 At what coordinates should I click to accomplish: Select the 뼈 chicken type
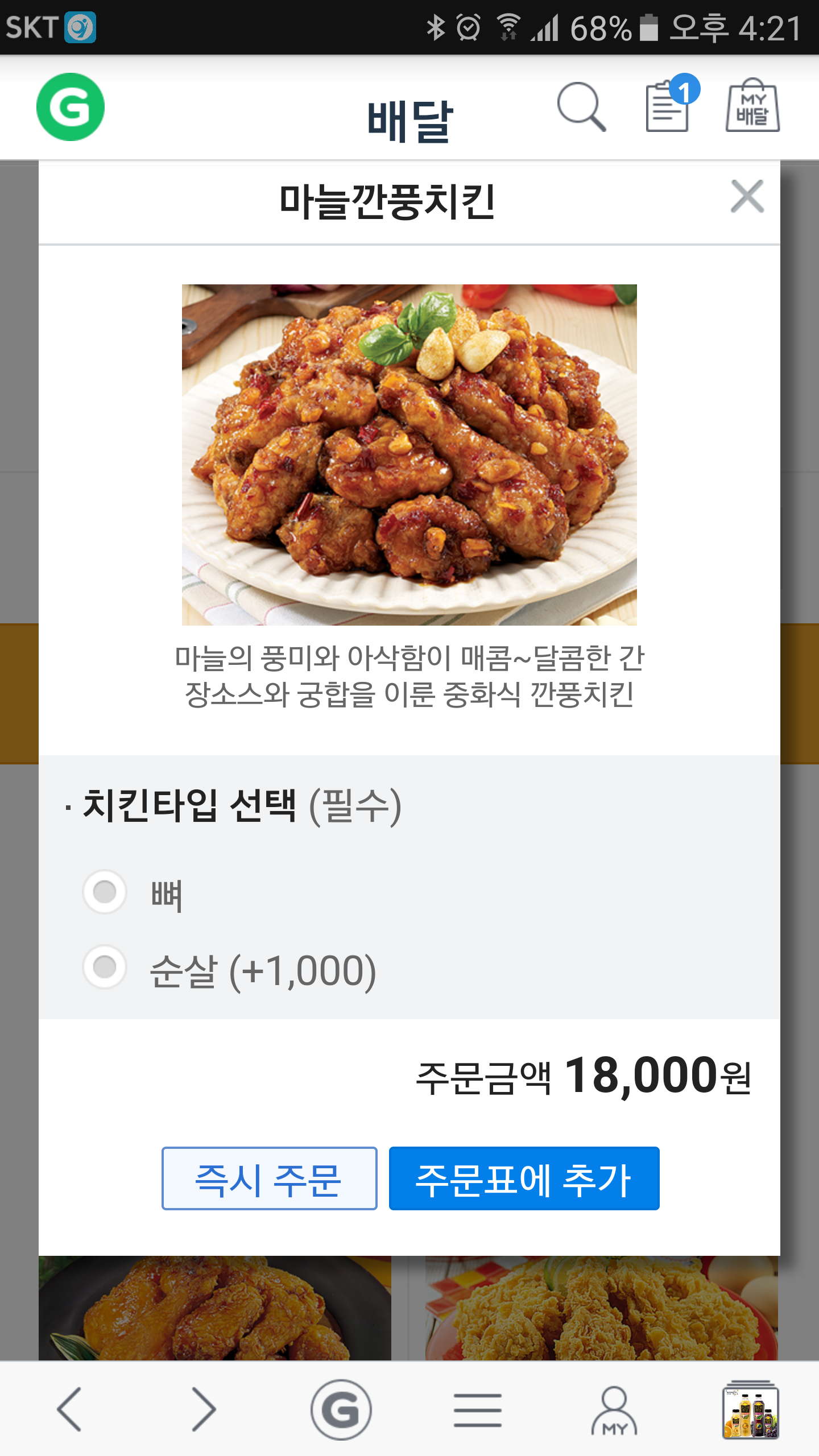105,892
